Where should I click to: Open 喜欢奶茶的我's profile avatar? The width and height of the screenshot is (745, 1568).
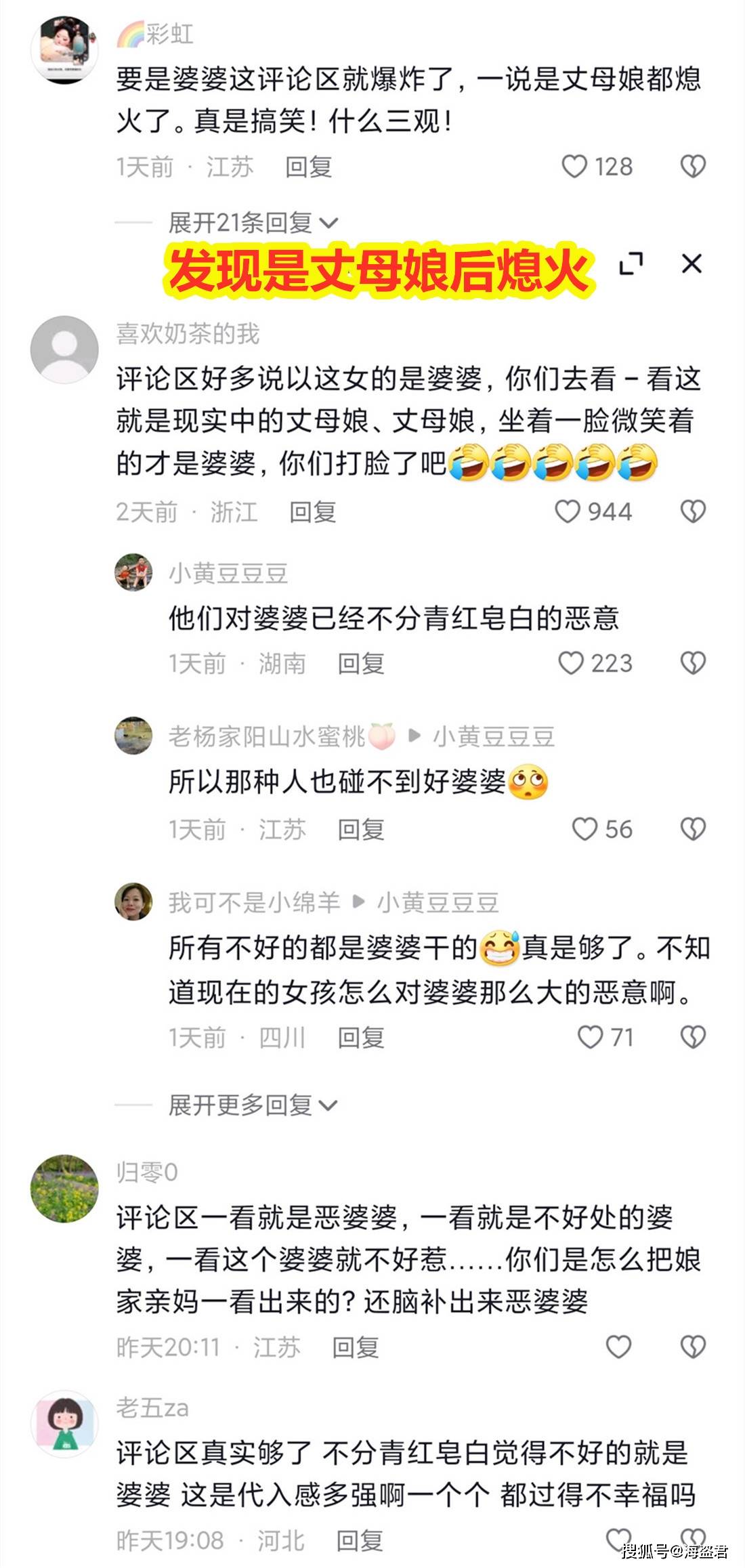point(65,349)
